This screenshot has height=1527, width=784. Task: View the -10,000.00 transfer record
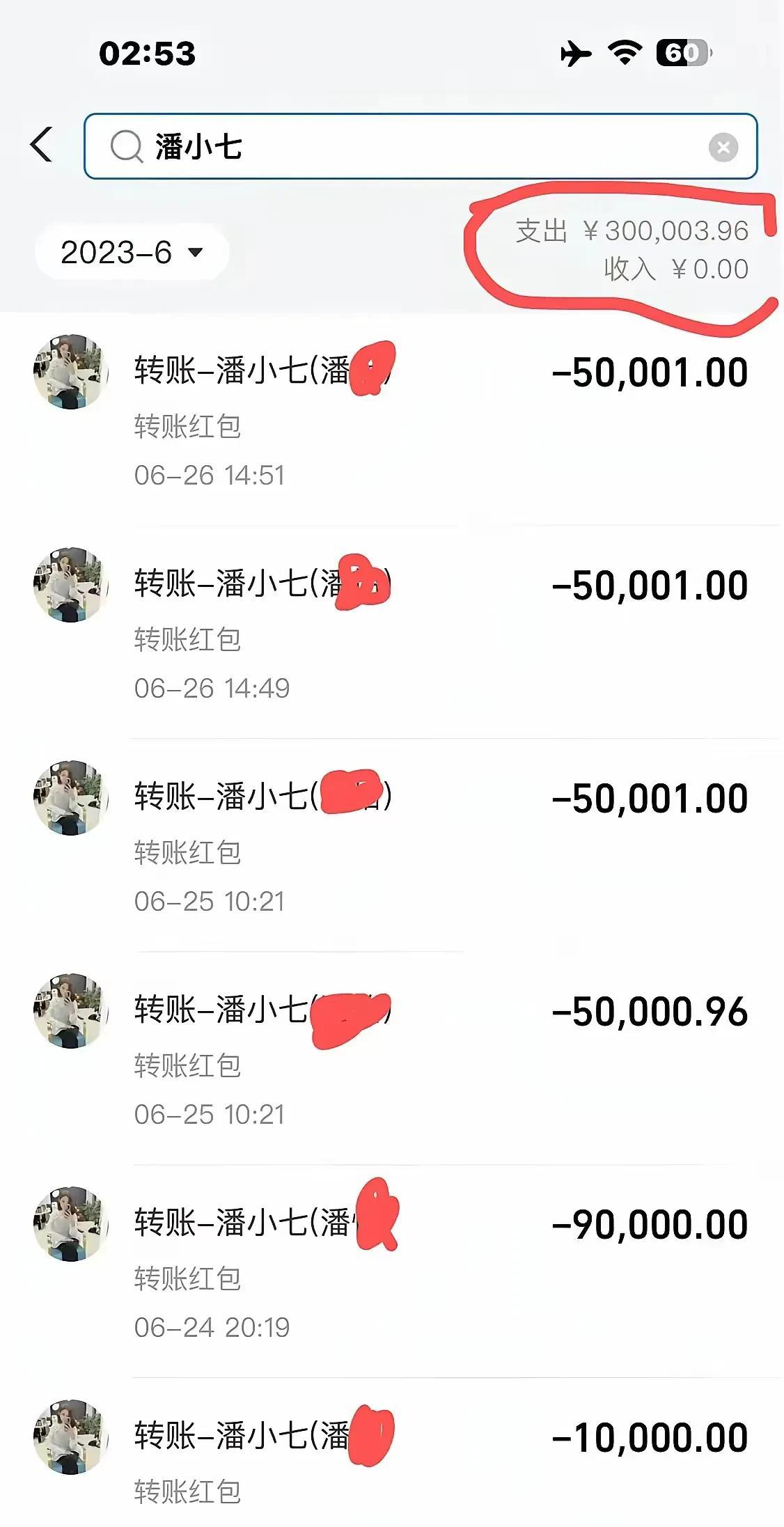[x=418, y=1455]
